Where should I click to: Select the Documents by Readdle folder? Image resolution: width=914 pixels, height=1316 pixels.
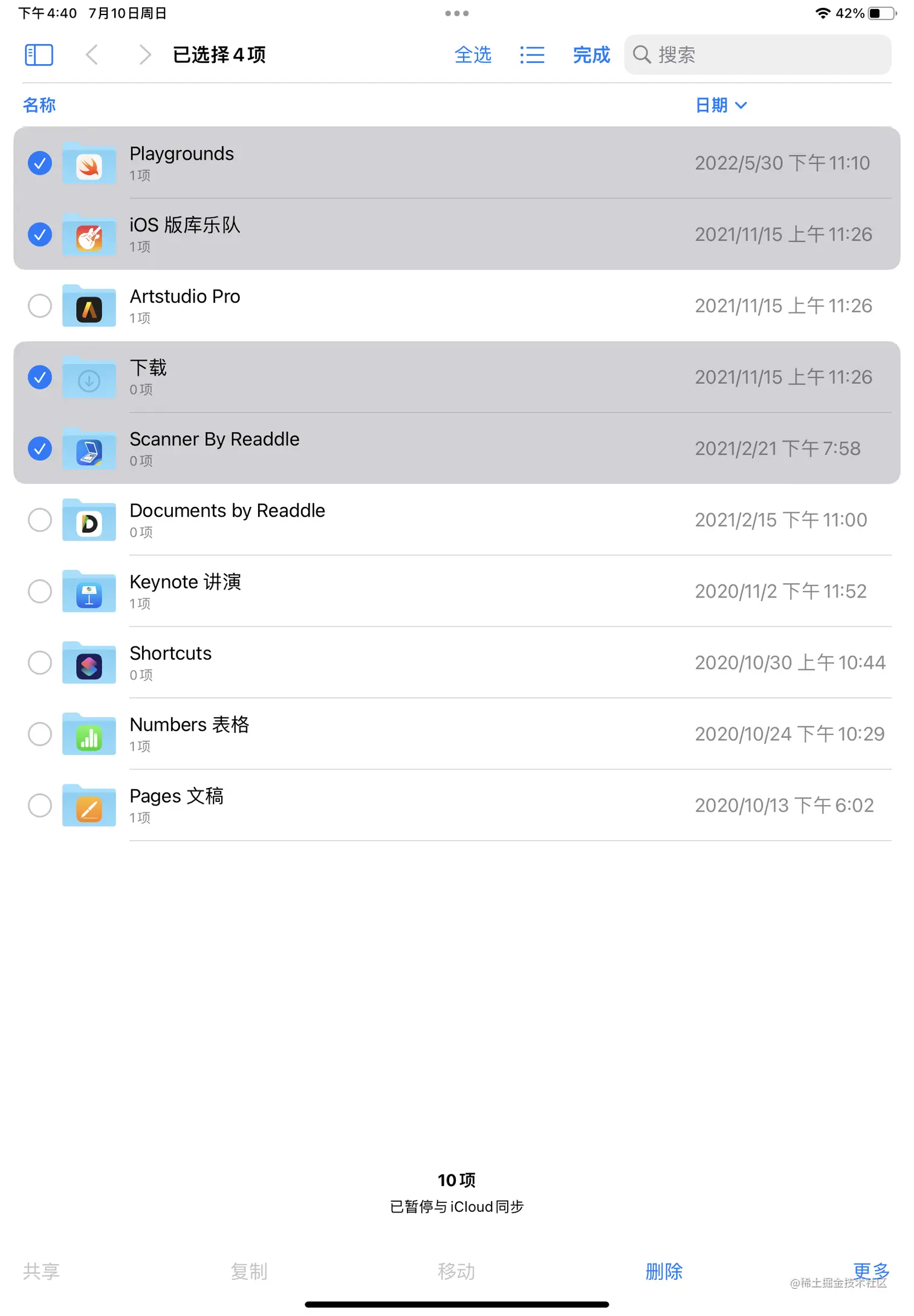tap(40, 520)
